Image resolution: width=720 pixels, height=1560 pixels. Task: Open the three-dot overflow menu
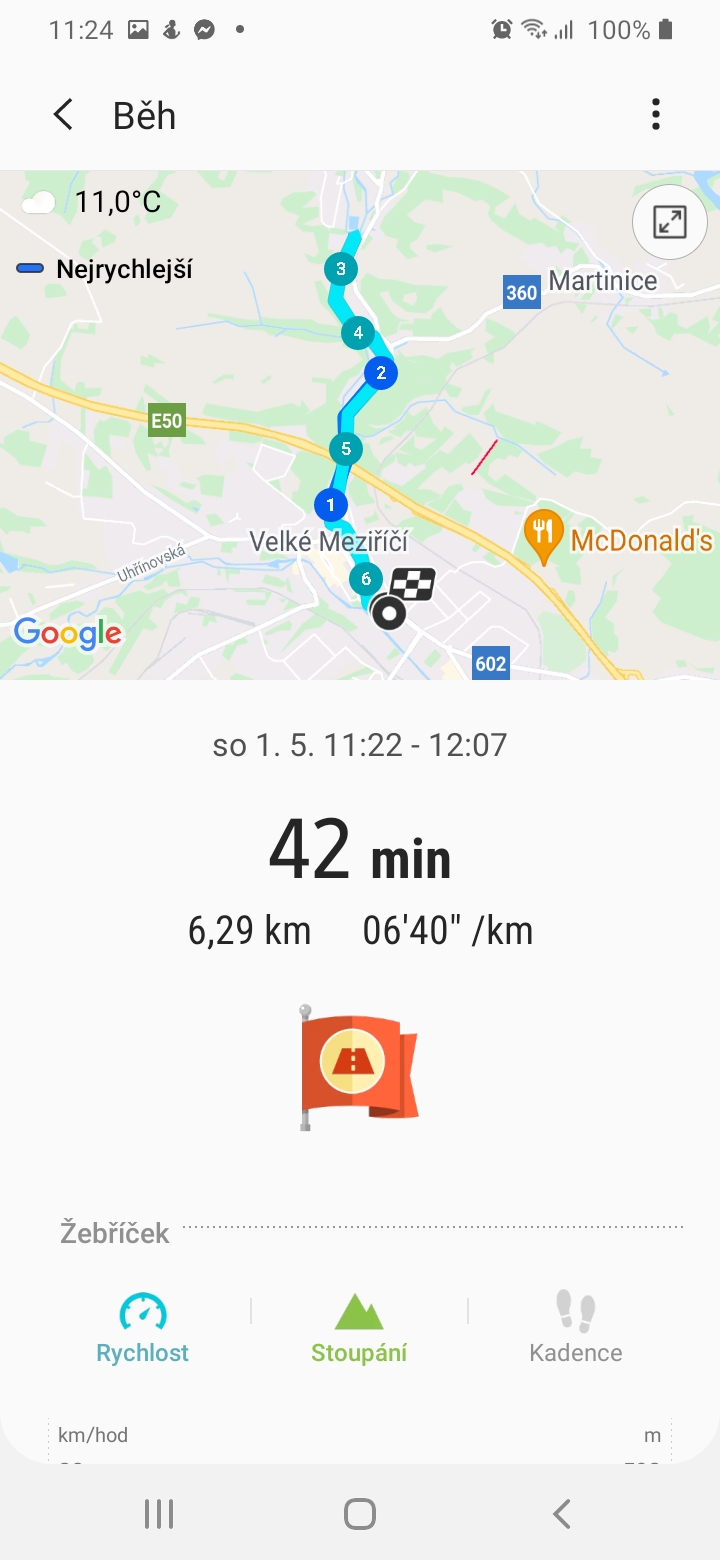tap(656, 115)
